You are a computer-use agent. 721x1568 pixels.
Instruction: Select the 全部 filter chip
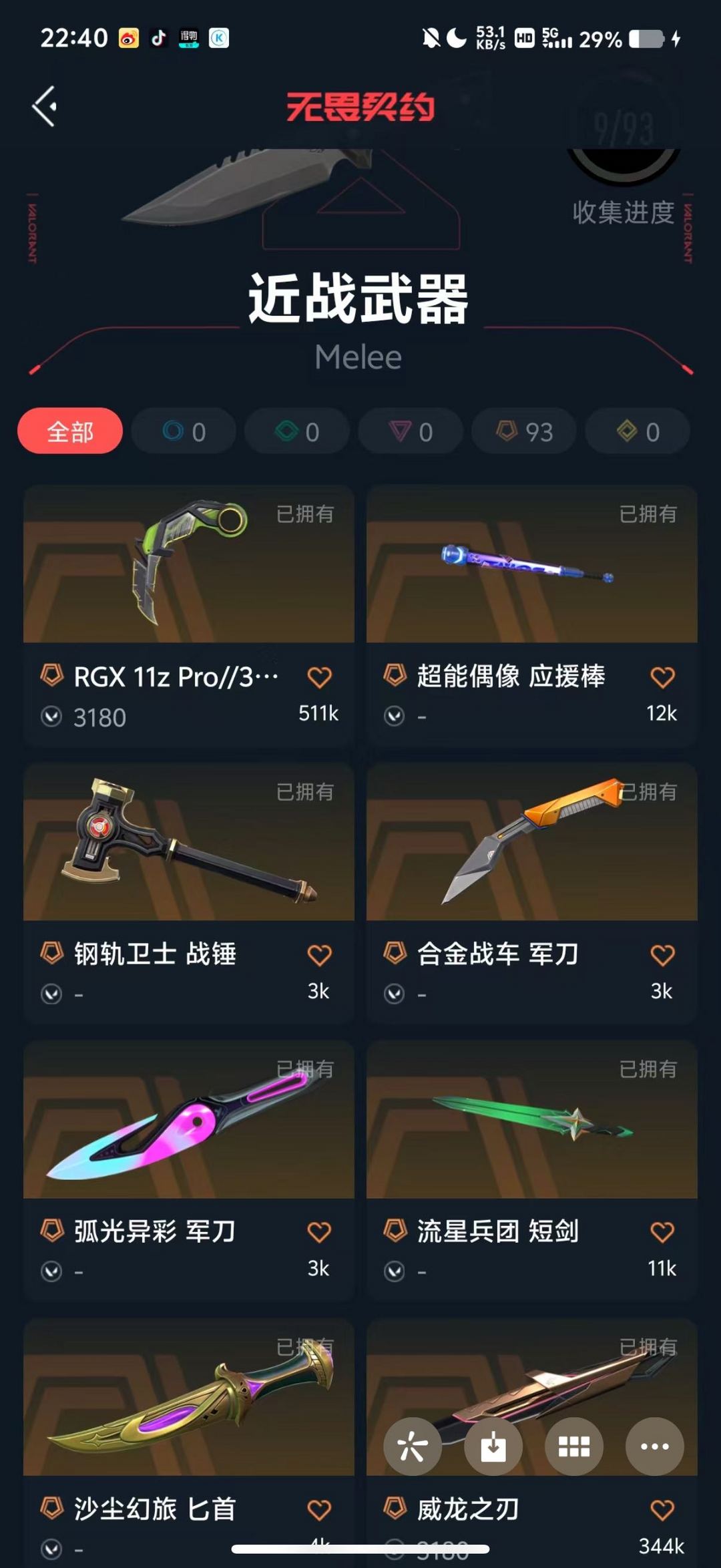click(70, 431)
